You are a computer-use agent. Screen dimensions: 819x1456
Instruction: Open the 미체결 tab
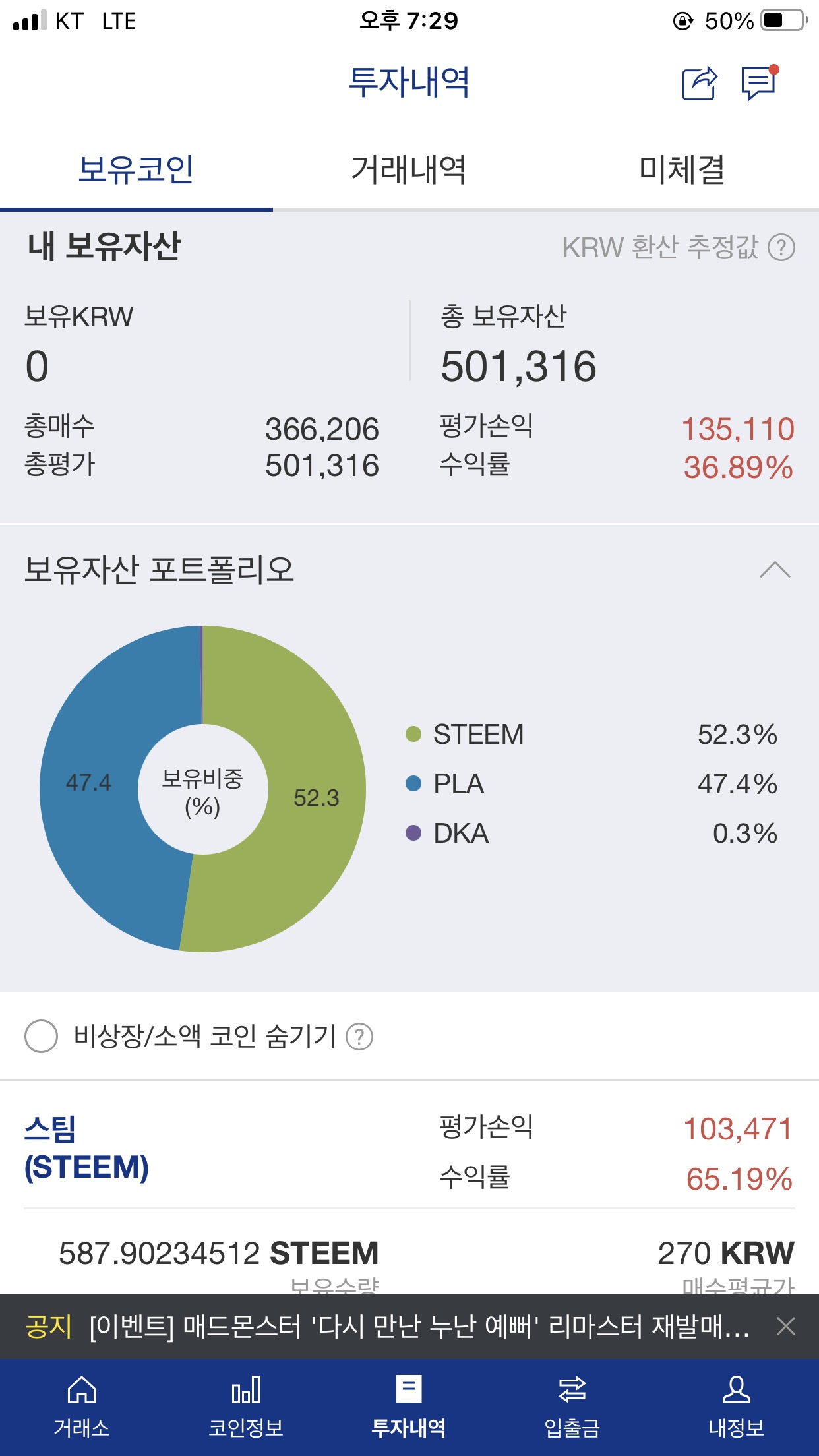click(x=683, y=169)
